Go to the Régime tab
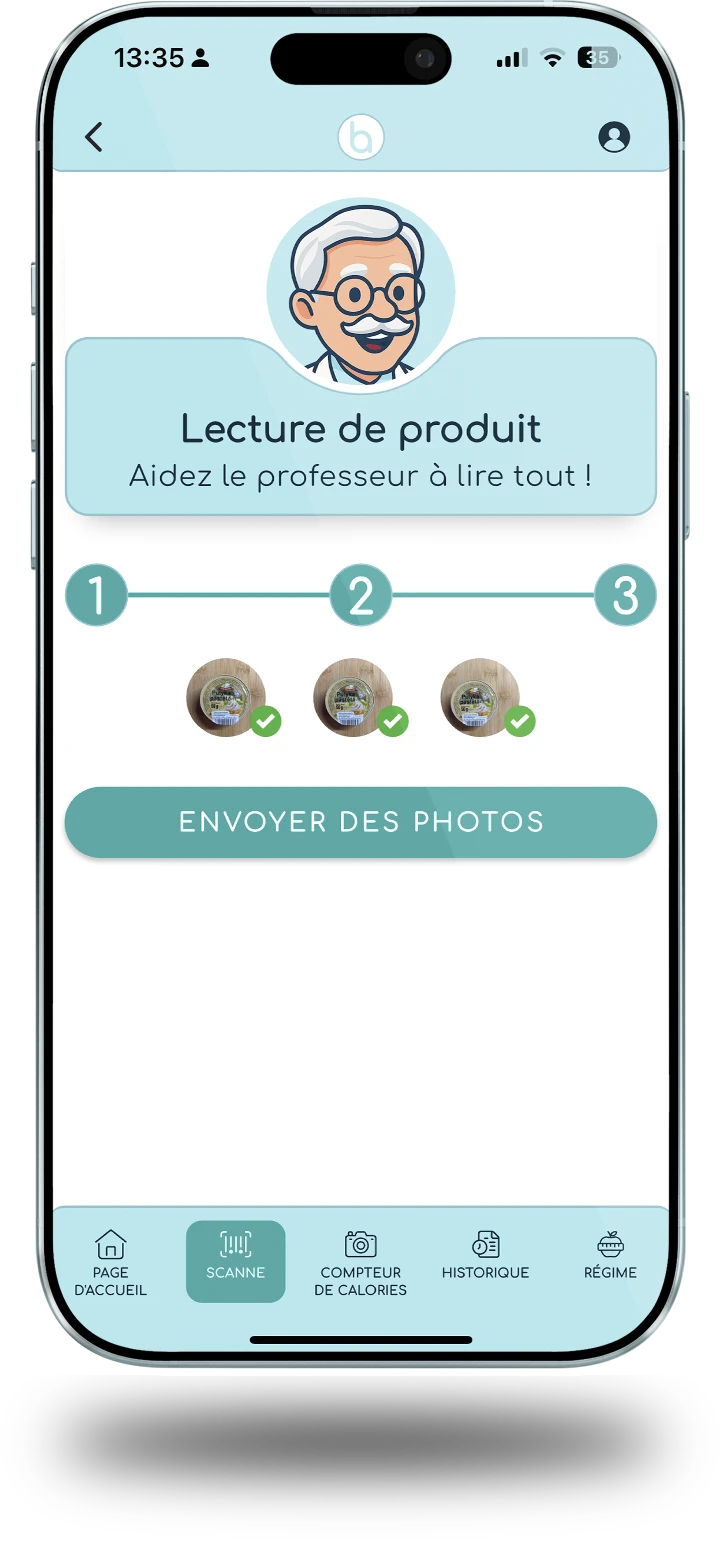This screenshot has width=720, height=1545. pyautogui.click(x=610, y=1258)
